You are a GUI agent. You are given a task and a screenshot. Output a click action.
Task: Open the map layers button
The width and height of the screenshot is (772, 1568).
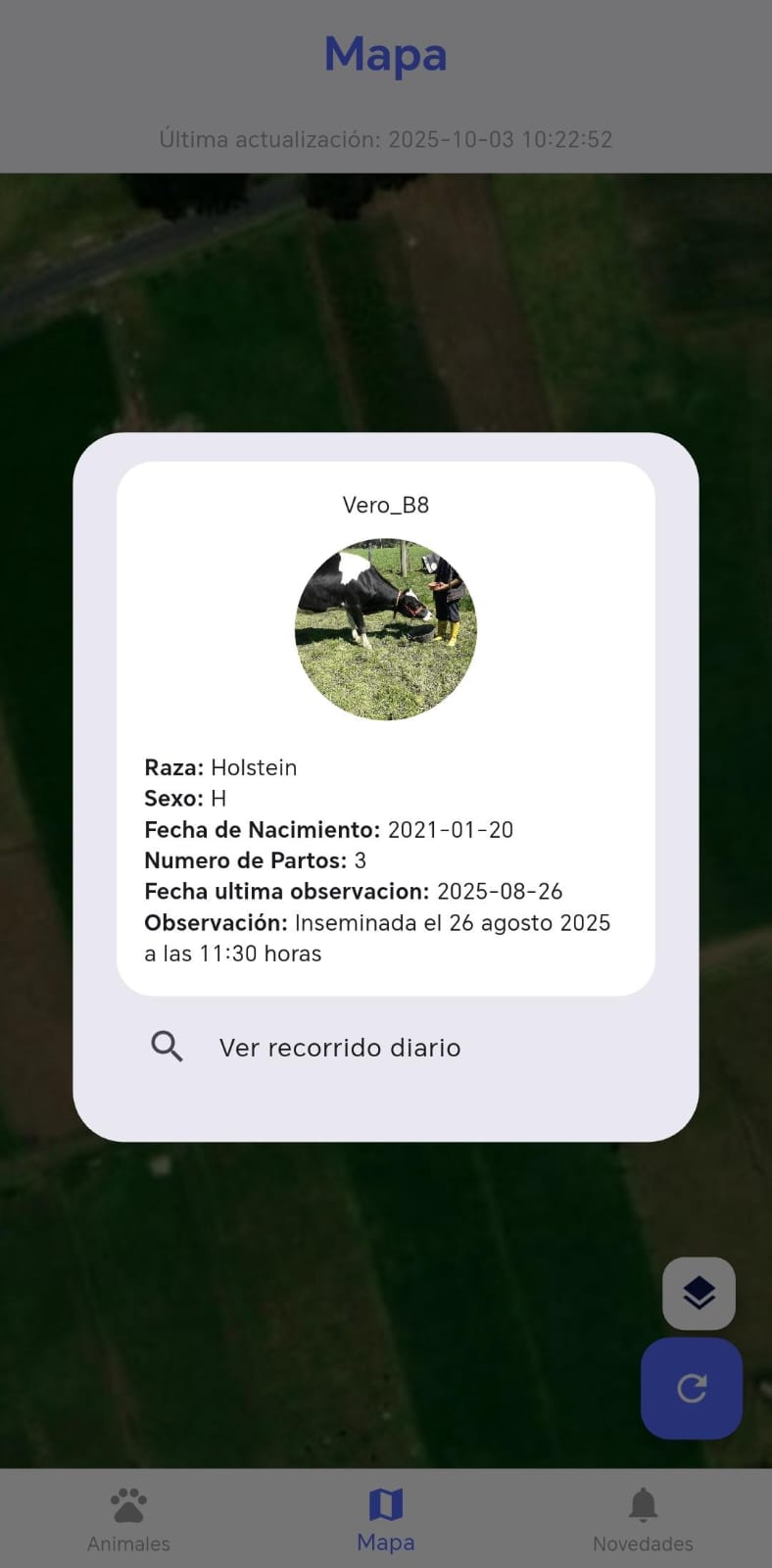699,1294
